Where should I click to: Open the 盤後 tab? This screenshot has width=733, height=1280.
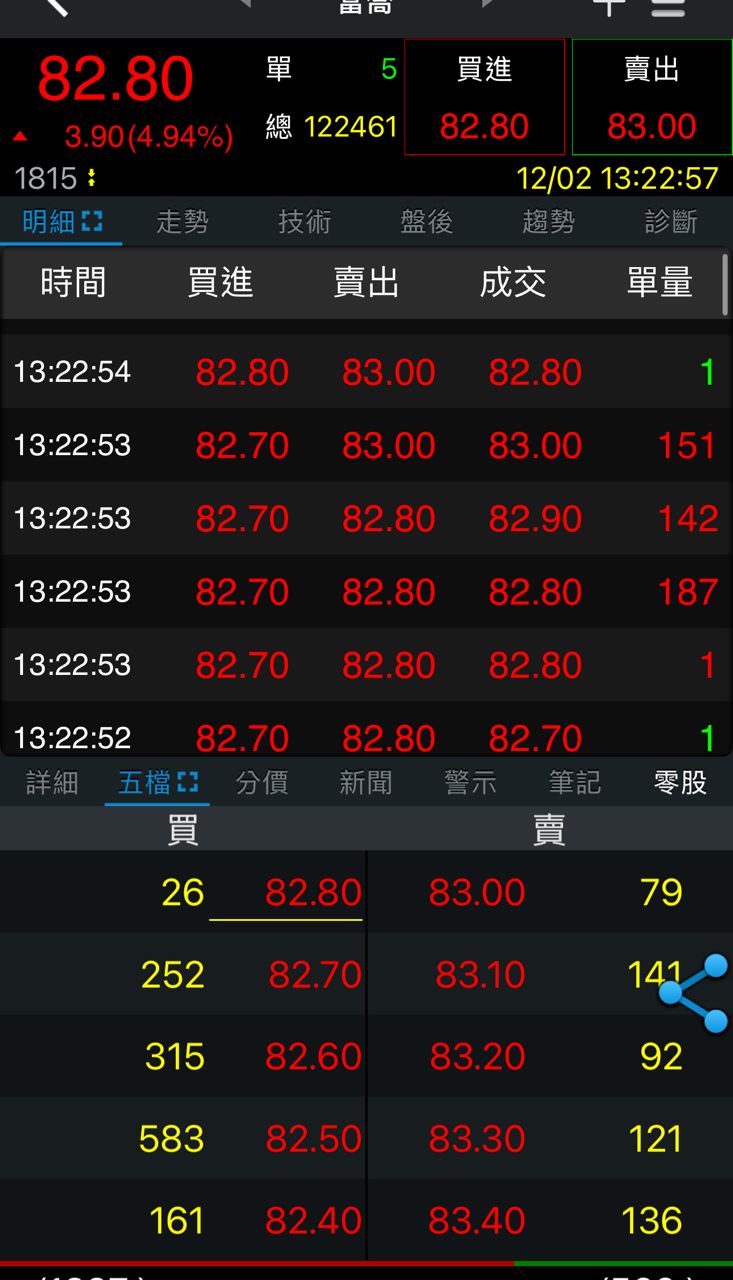[x=426, y=221]
